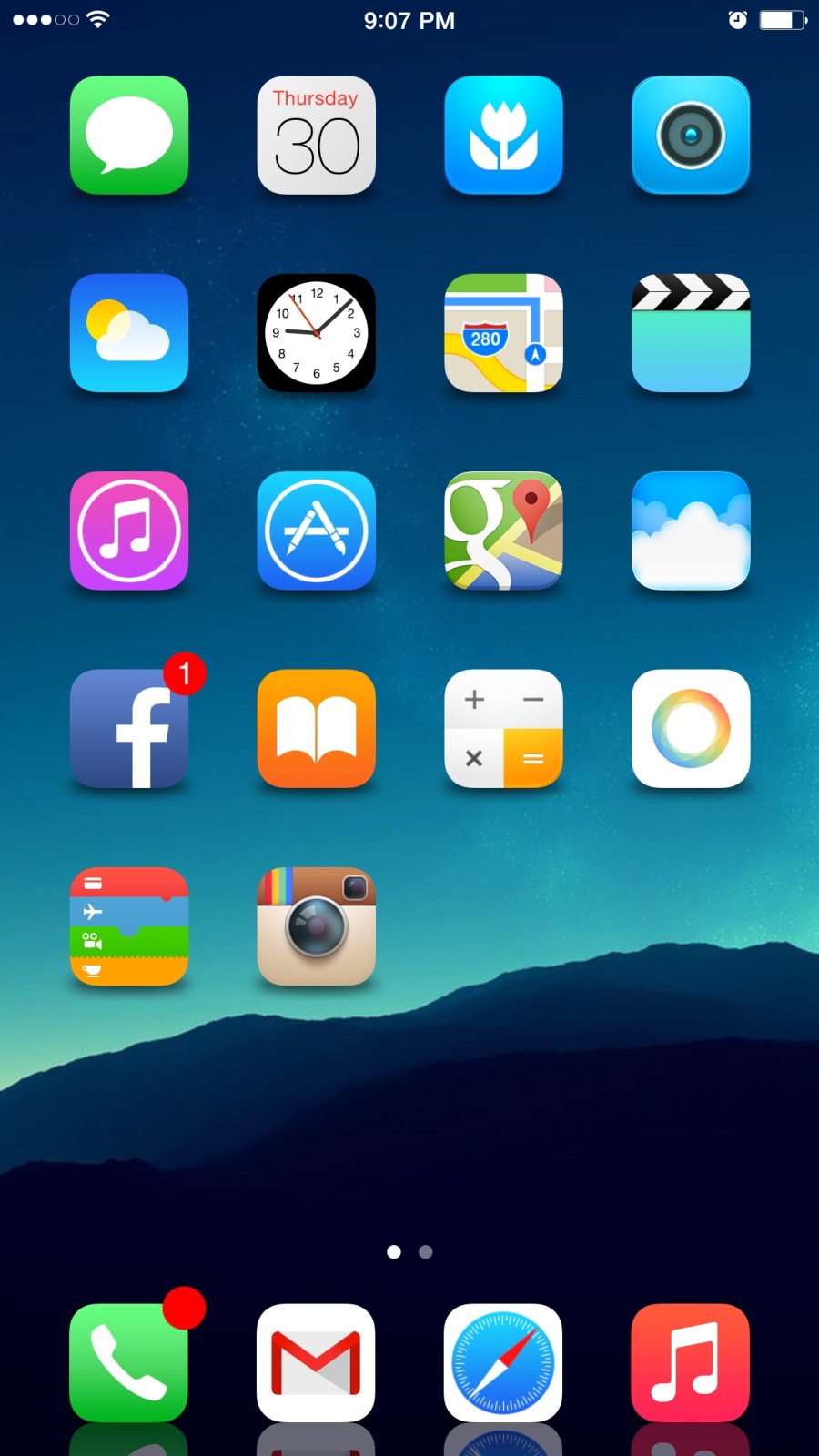
Task: Open the Videos clapperboard app
Action: (691, 333)
